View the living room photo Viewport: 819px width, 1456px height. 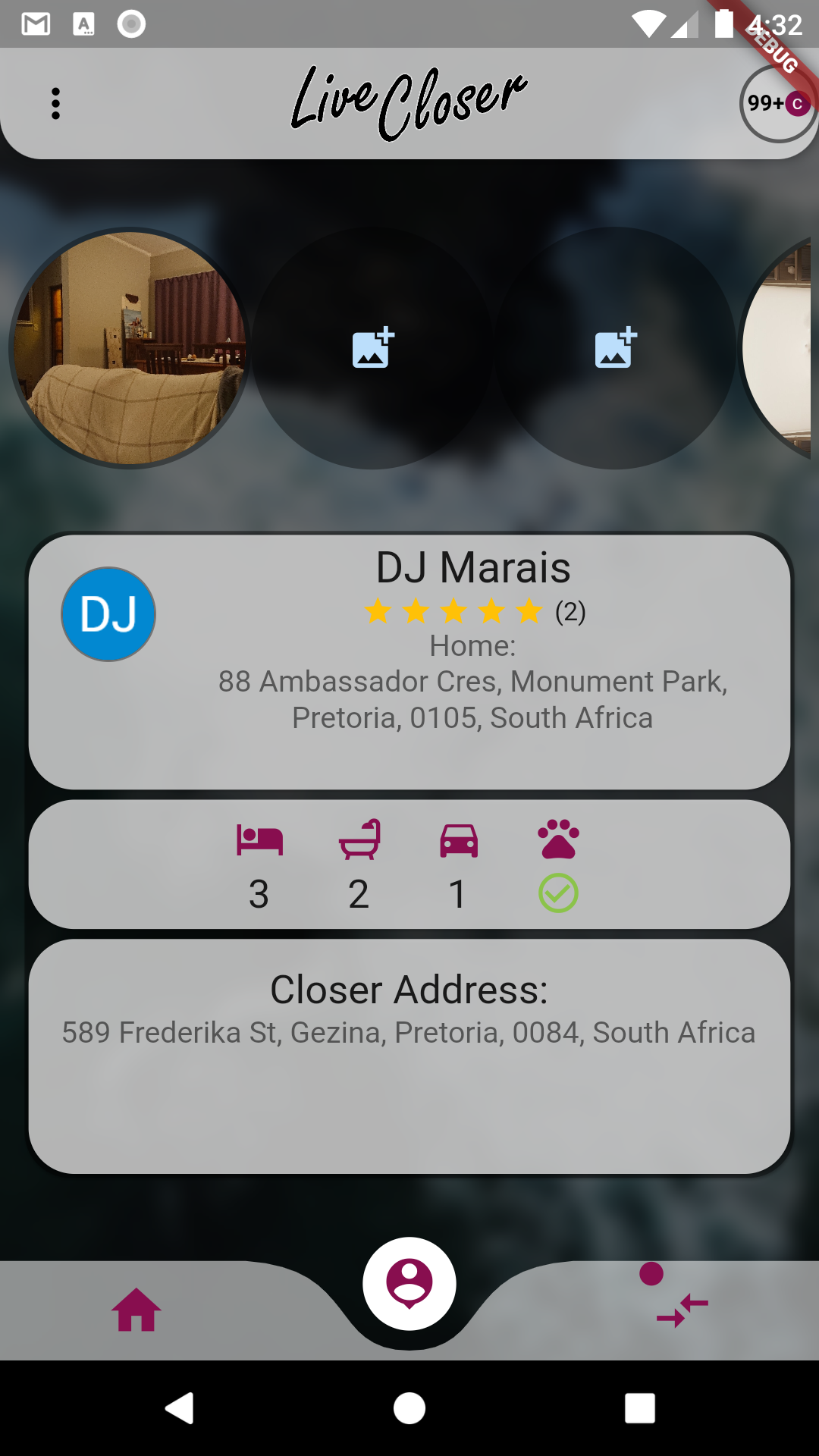130,348
